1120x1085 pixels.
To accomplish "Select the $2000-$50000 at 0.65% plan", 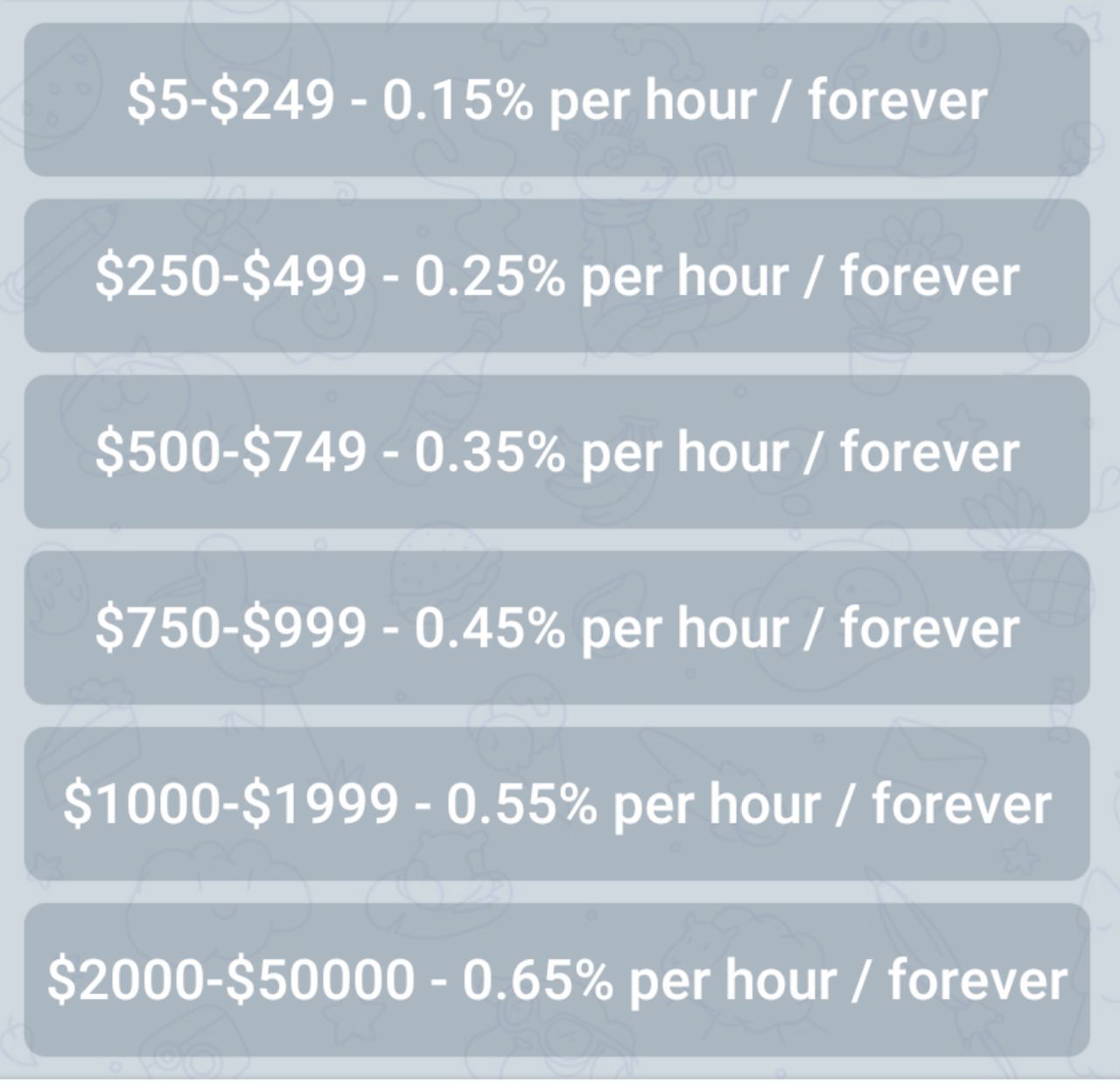I will [556, 979].
